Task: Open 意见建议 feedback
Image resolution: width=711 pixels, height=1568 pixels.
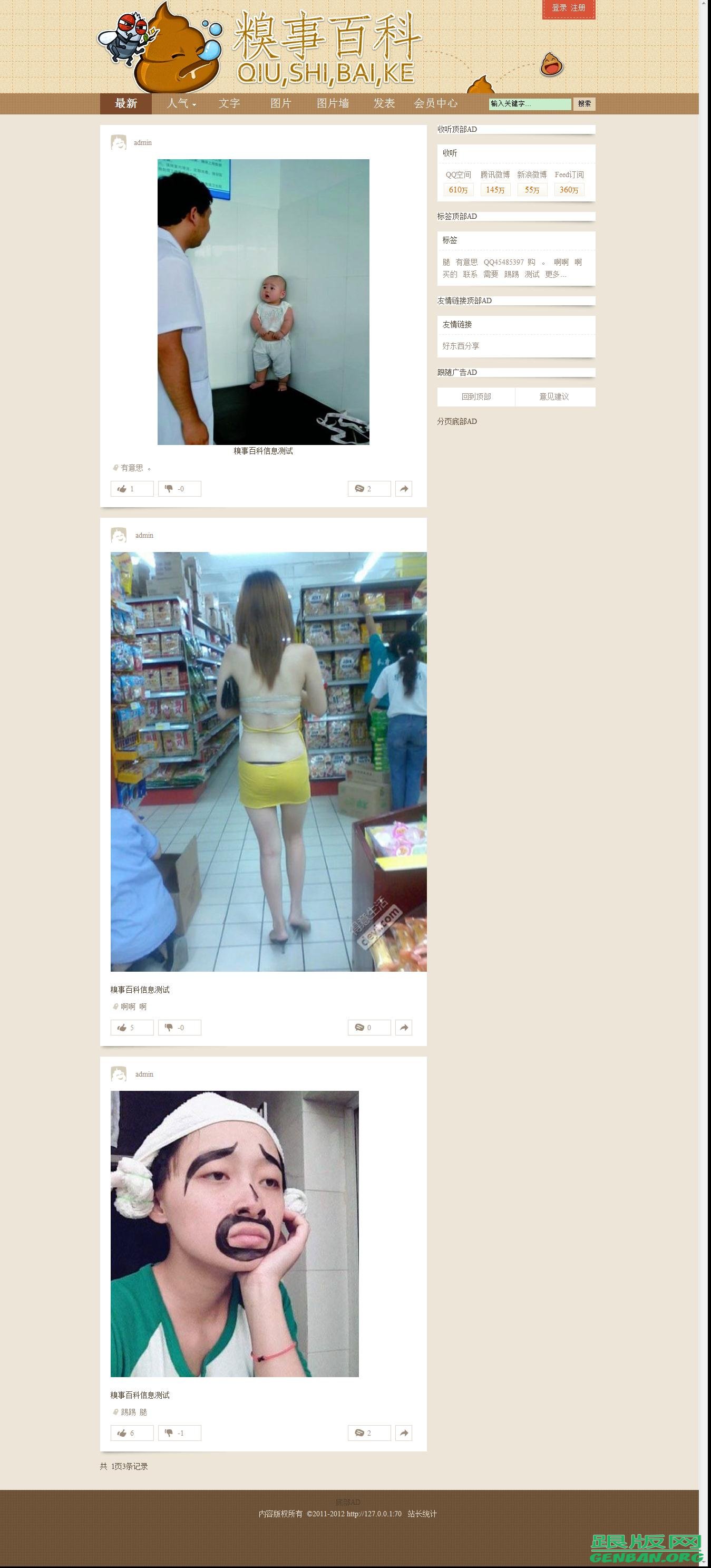Action: (554, 397)
